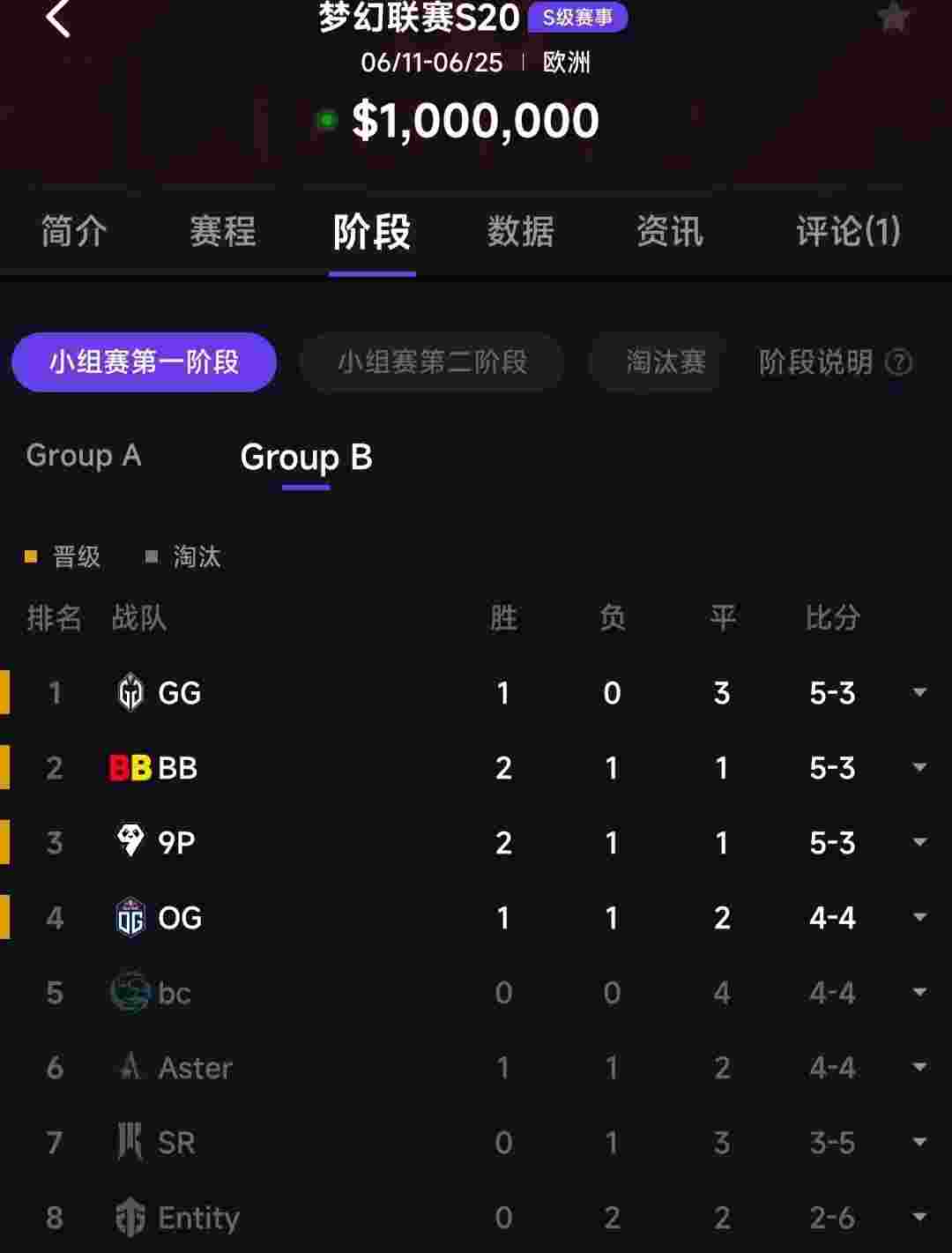Select the 小组赛第二阶段 chip

(432, 362)
